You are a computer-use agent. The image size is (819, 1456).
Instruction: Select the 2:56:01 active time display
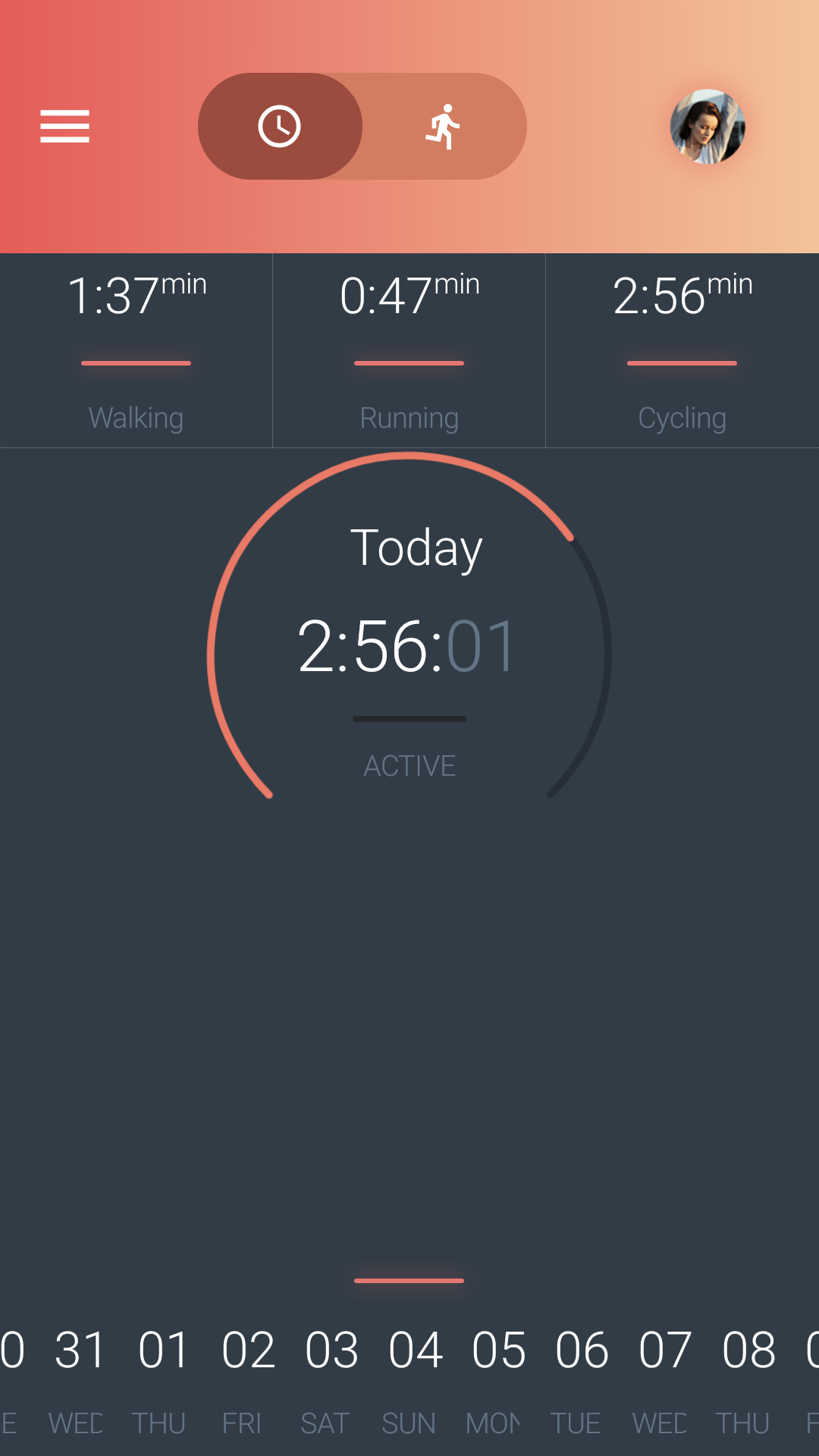point(407,645)
